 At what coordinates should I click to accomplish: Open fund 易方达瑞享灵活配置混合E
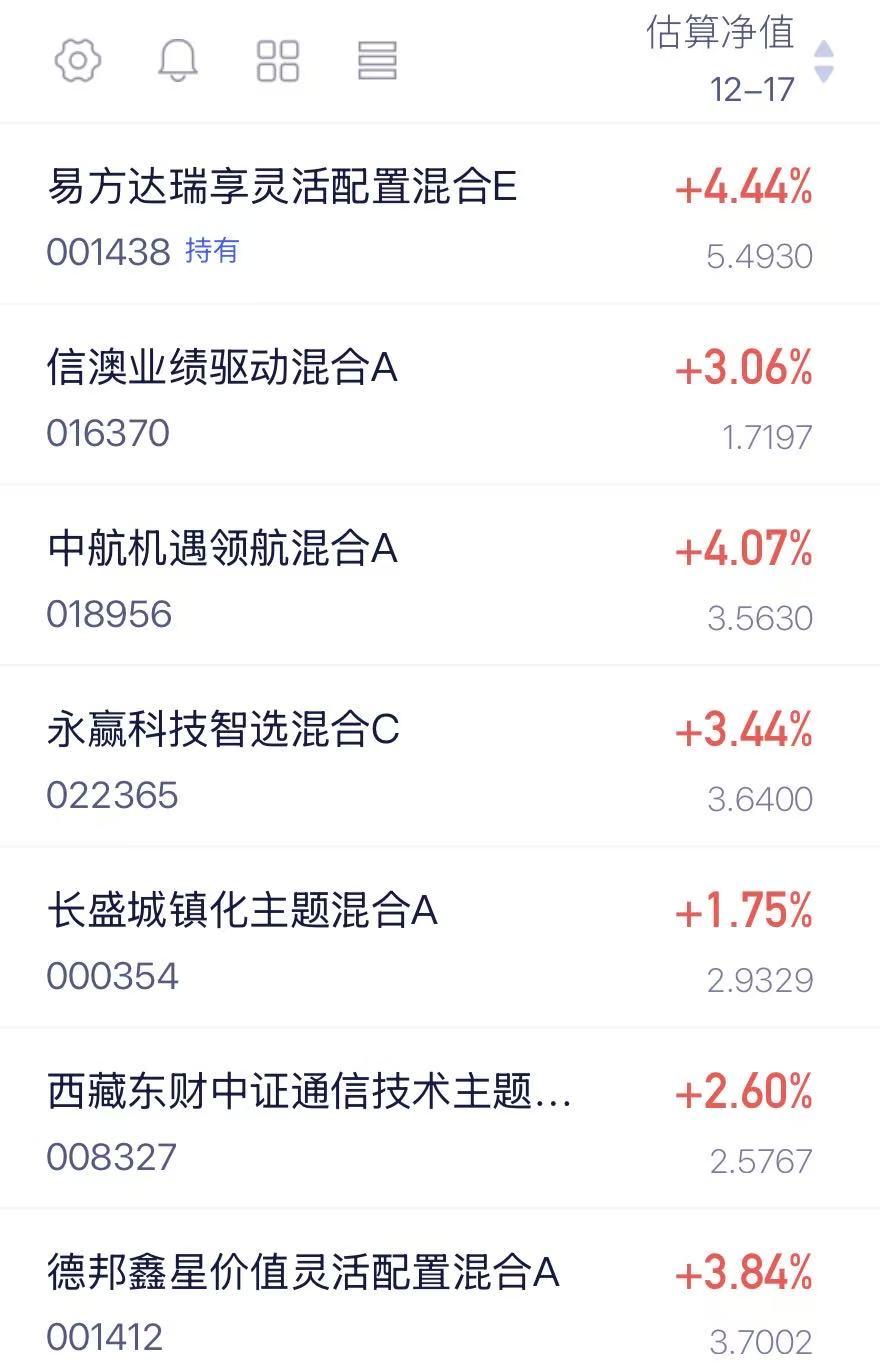pyautogui.click(x=282, y=187)
